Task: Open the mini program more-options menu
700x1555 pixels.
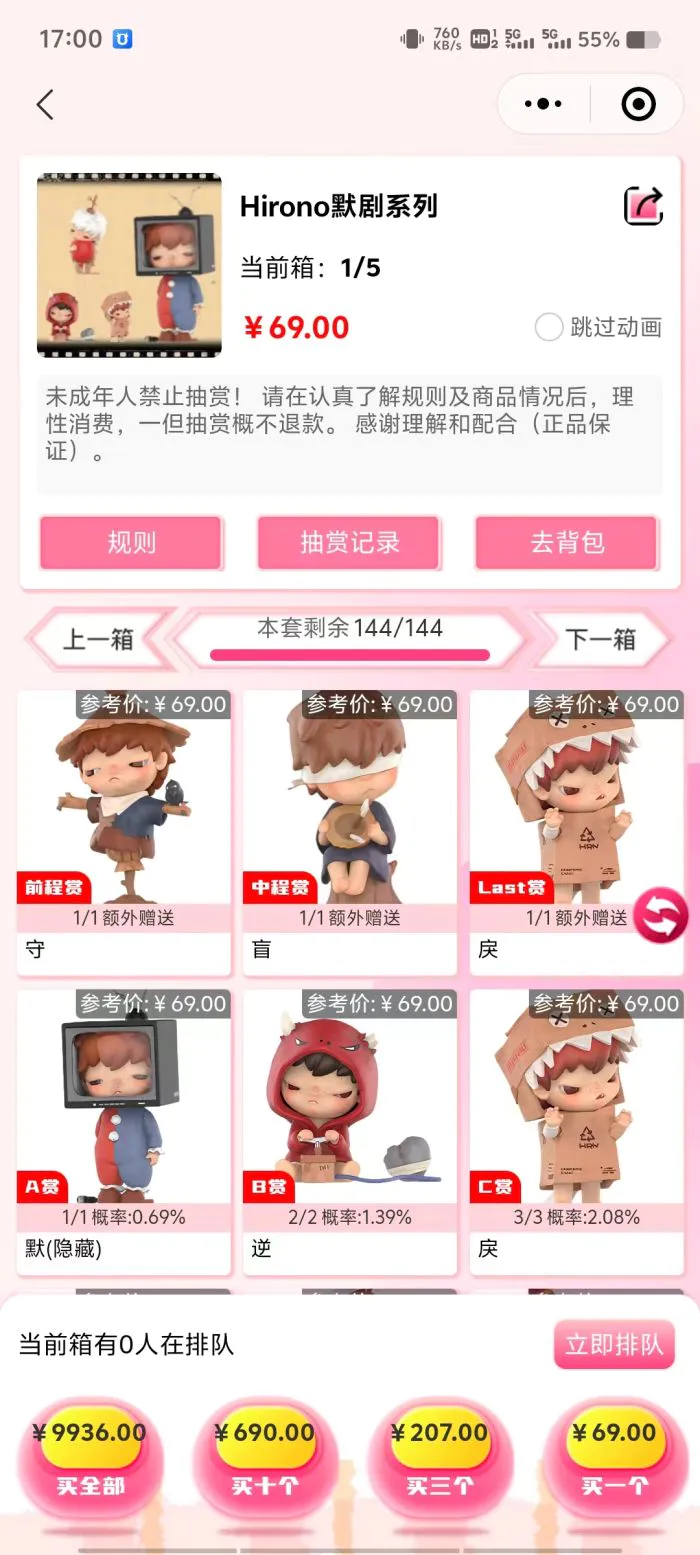Action: click(543, 104)
